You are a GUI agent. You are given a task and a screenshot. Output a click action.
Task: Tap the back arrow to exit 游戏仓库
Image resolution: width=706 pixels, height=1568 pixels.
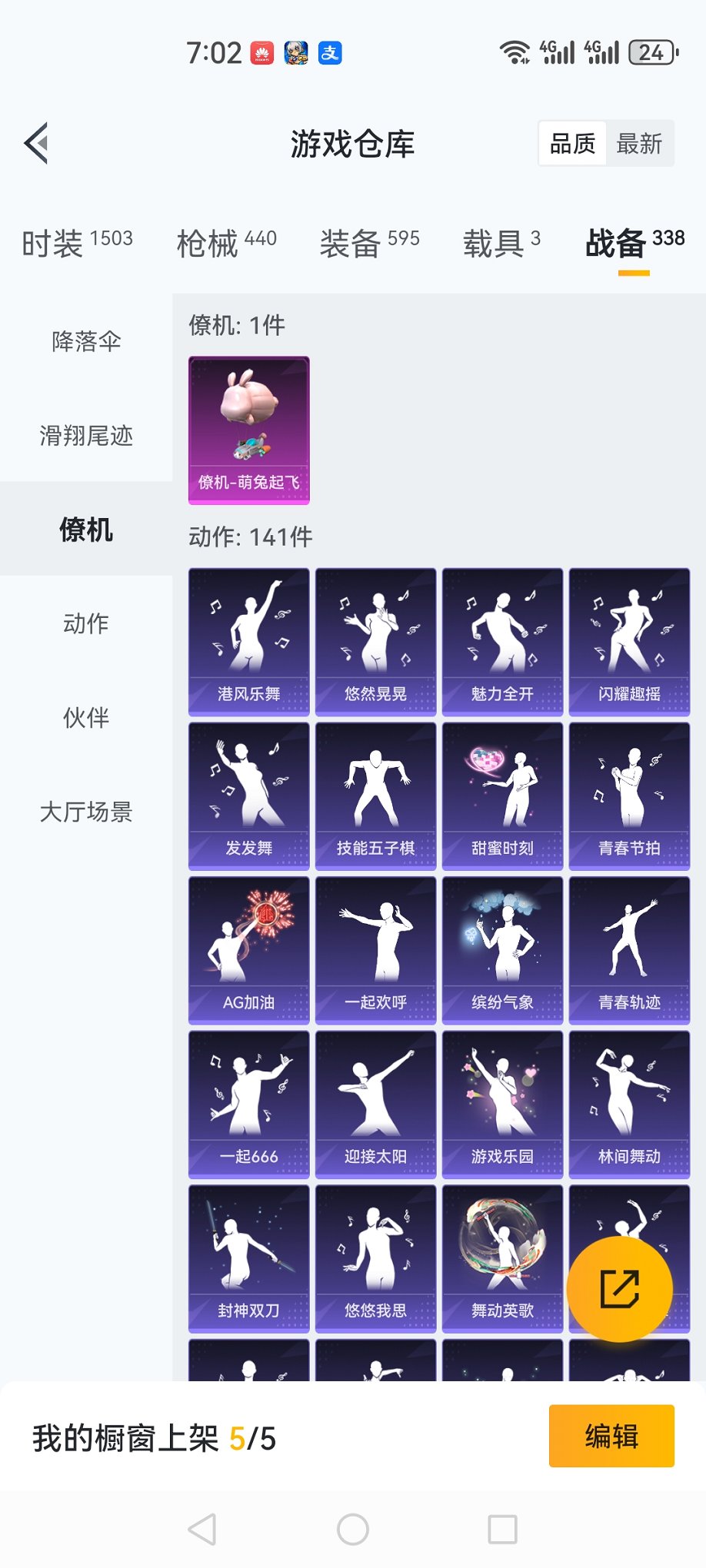click(x=35, y=144)
